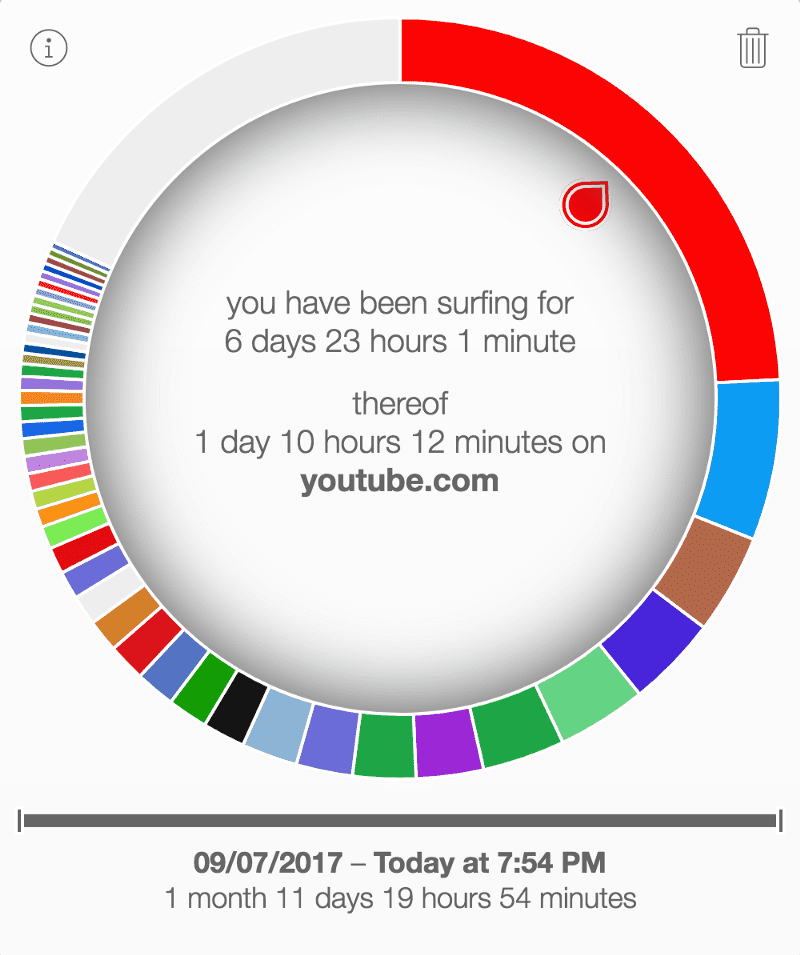Select the bright blue donut segment
Viewport: 800px width, 955px height.
tap(738, 455)
